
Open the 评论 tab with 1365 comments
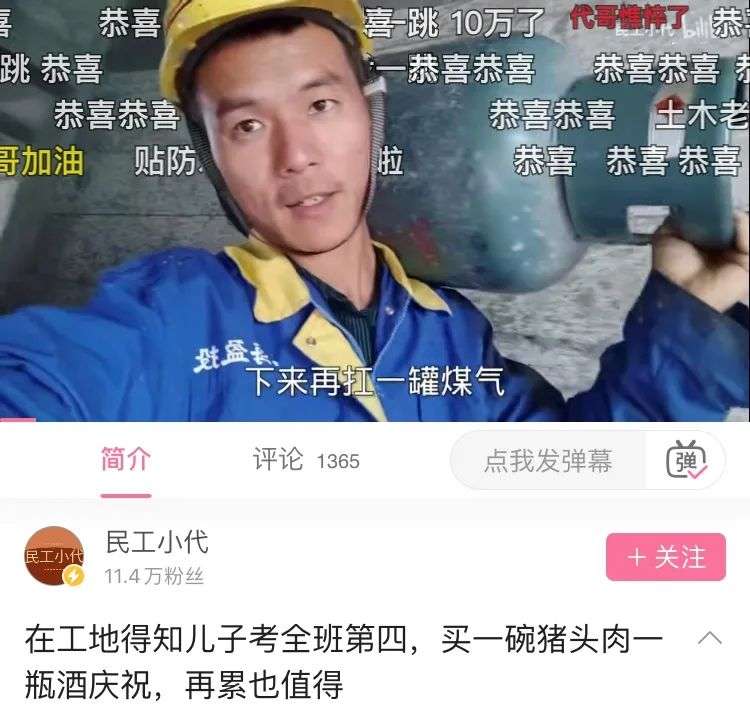(x=305, y=460)
